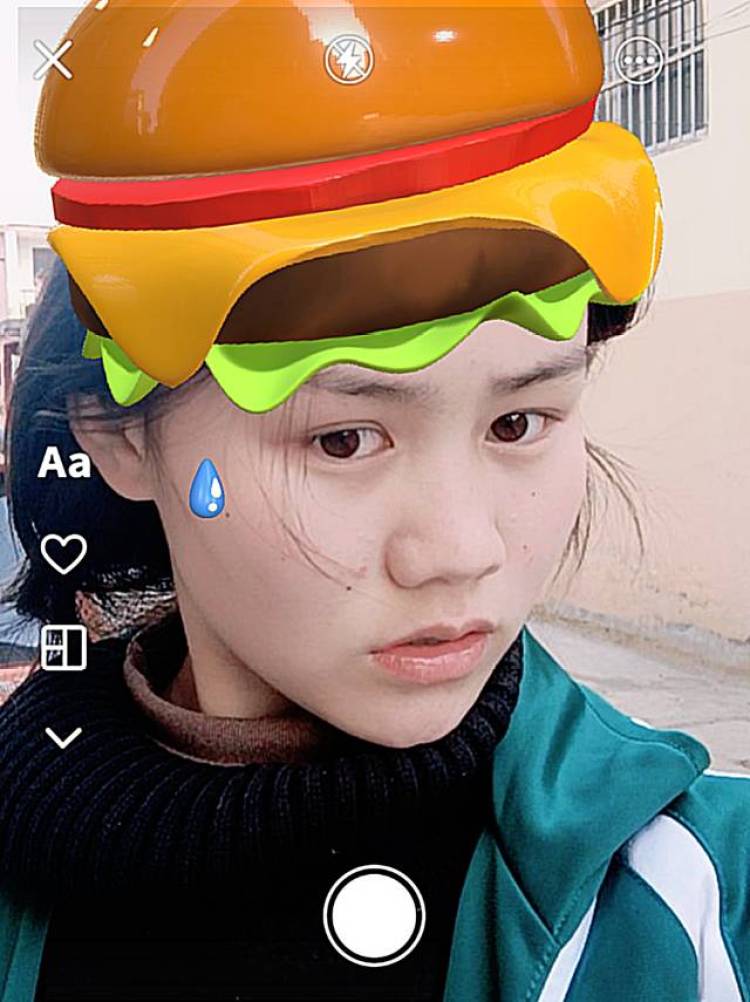Open the more options menu
The width and height of the screenshot is (750, 1002).
(x=639, y=62)
